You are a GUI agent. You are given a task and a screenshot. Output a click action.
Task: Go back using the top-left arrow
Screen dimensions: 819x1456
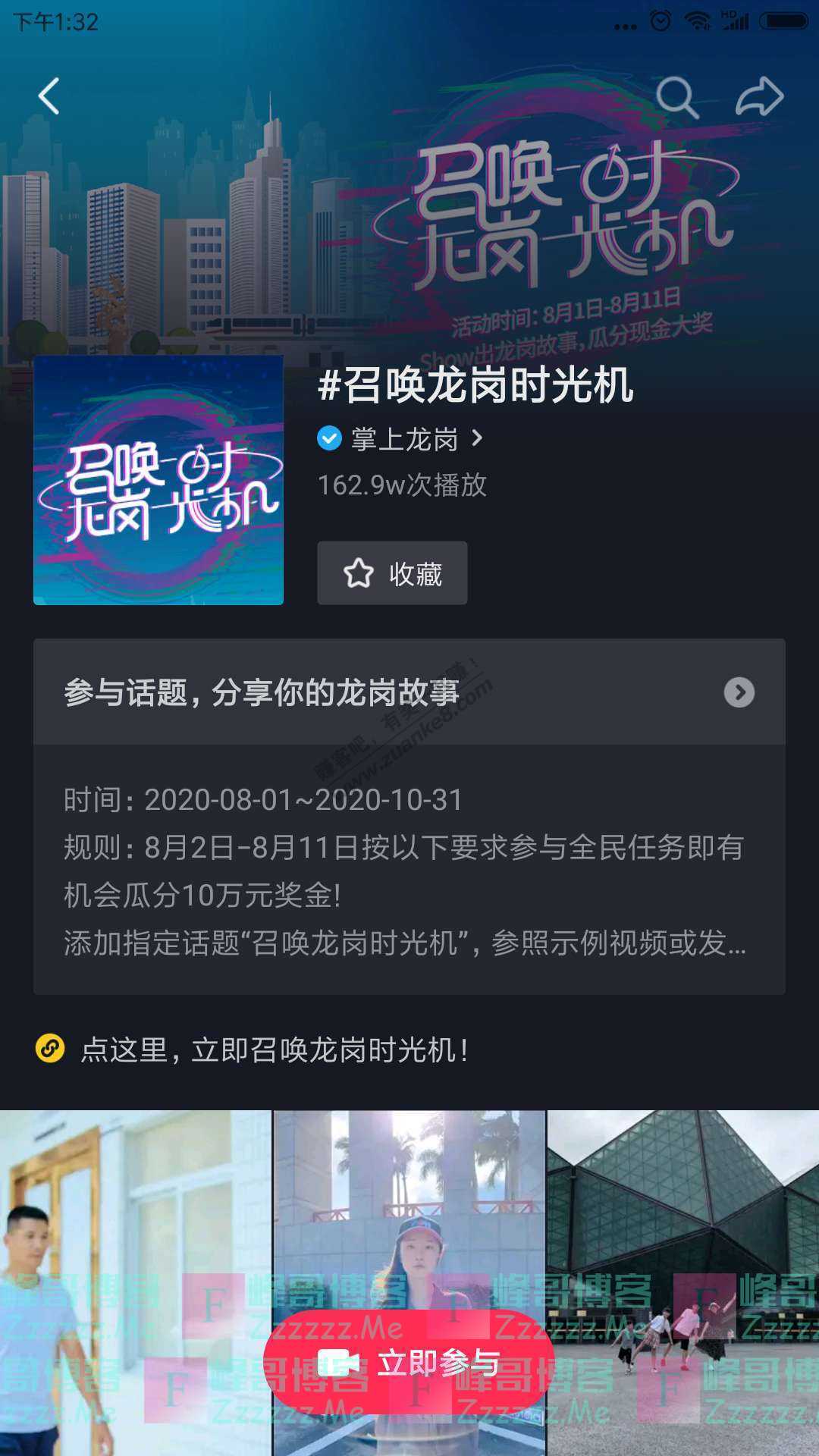point(49,96)
